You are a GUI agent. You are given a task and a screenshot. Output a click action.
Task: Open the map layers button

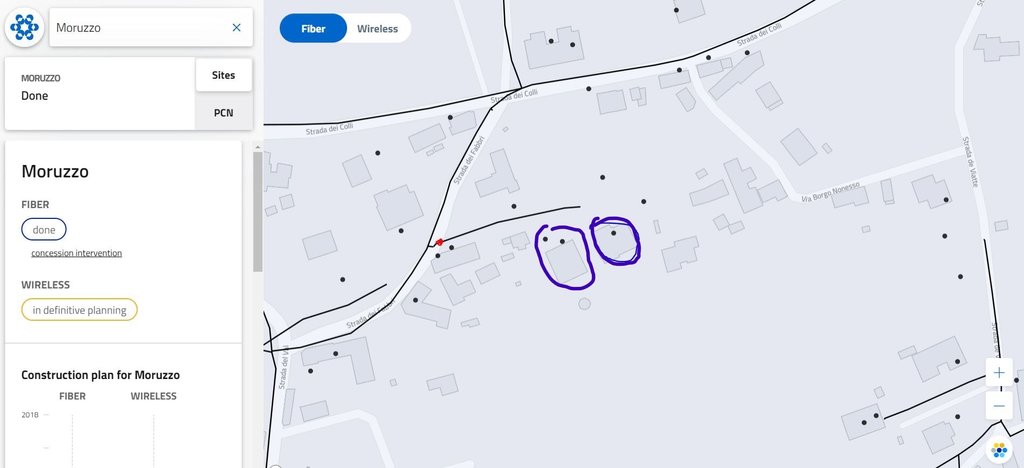pos(999,449)
